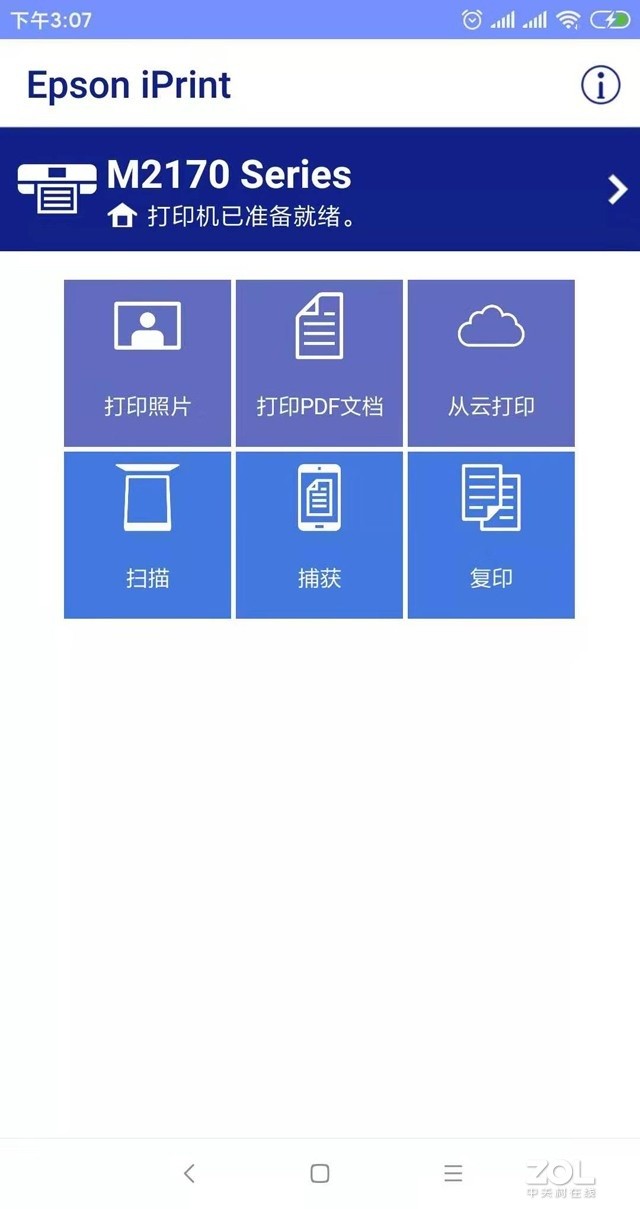Open the info icon in the header

pyautogui.click(x=600, y=86)
